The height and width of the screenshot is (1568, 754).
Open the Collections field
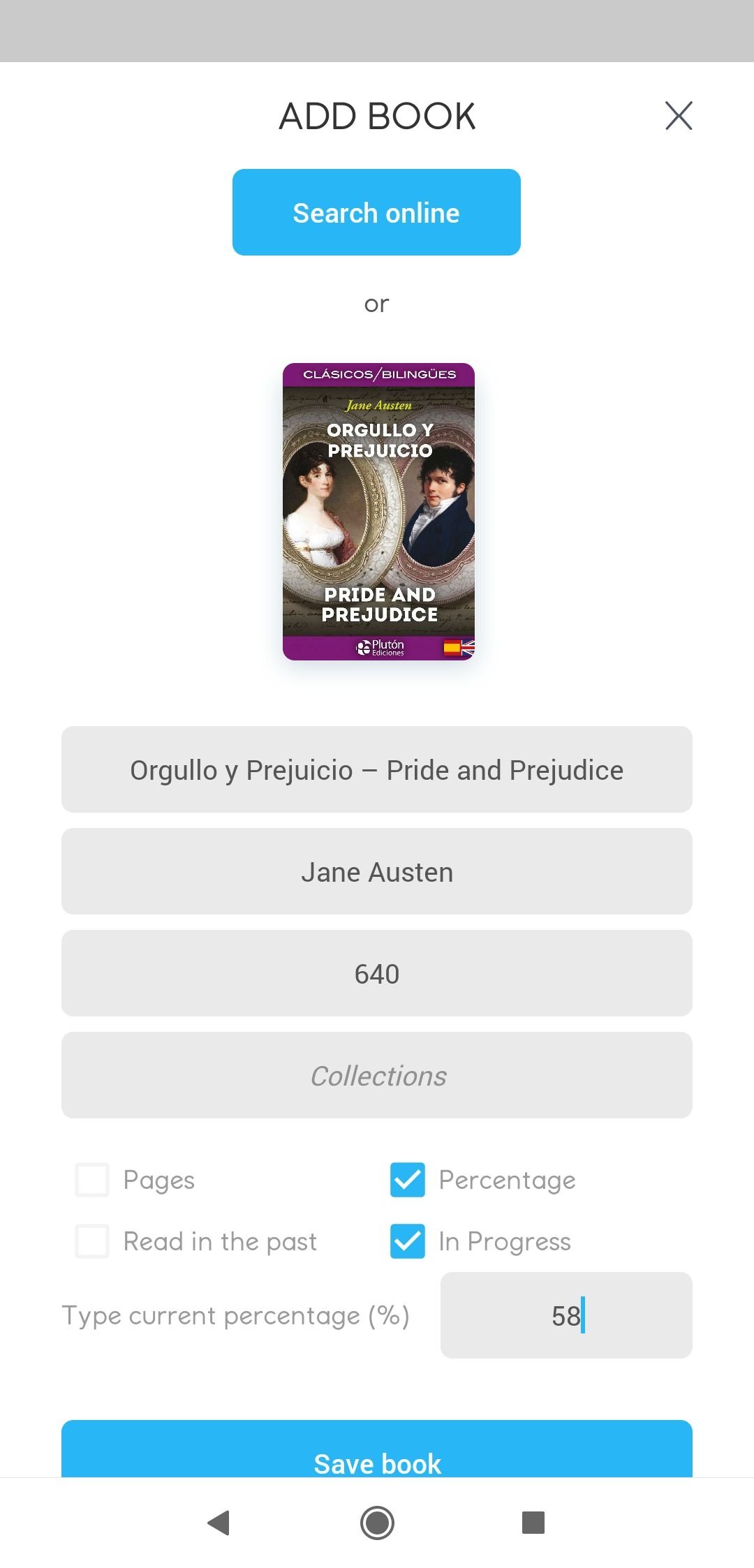pos(377,1075)
